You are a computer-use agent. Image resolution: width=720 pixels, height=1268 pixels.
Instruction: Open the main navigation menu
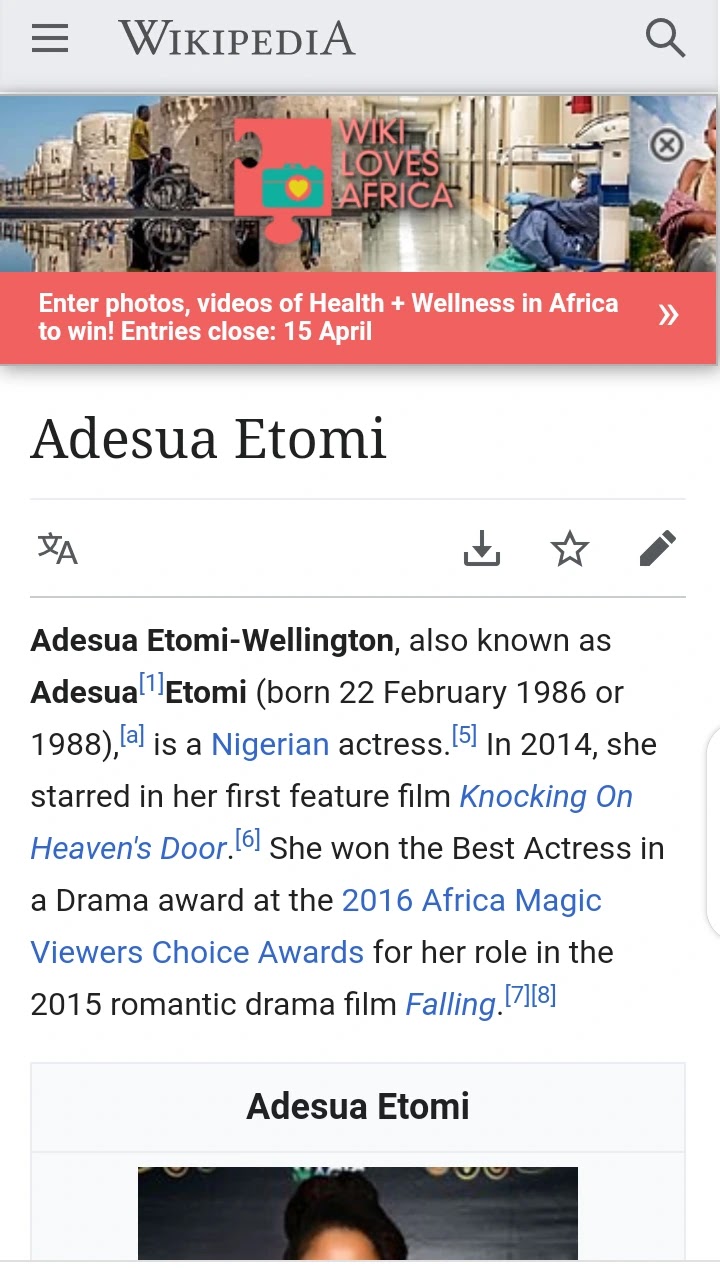tap(50, 39)
